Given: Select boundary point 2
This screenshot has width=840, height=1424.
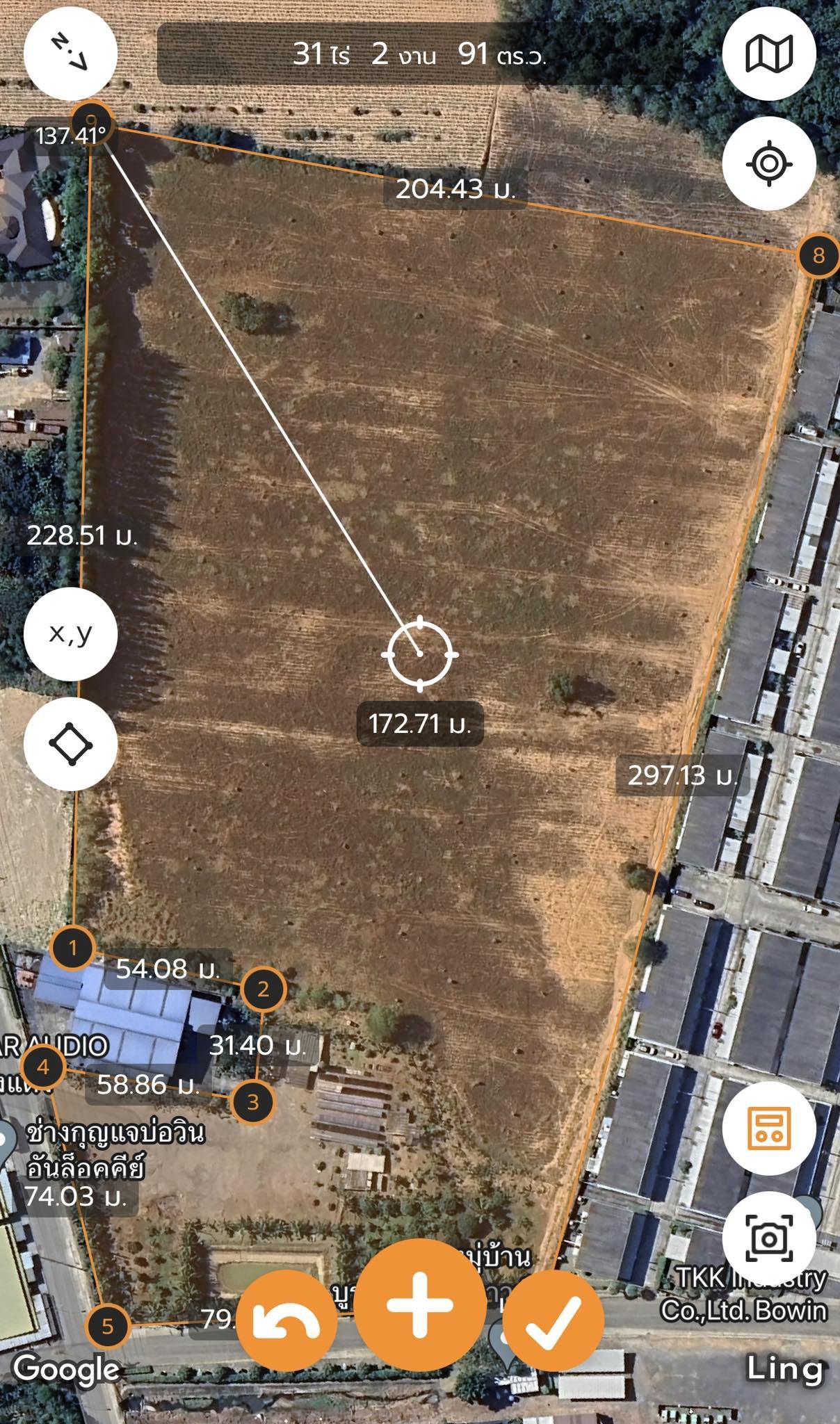Looking at the screenshot, I should click(263, 989).
